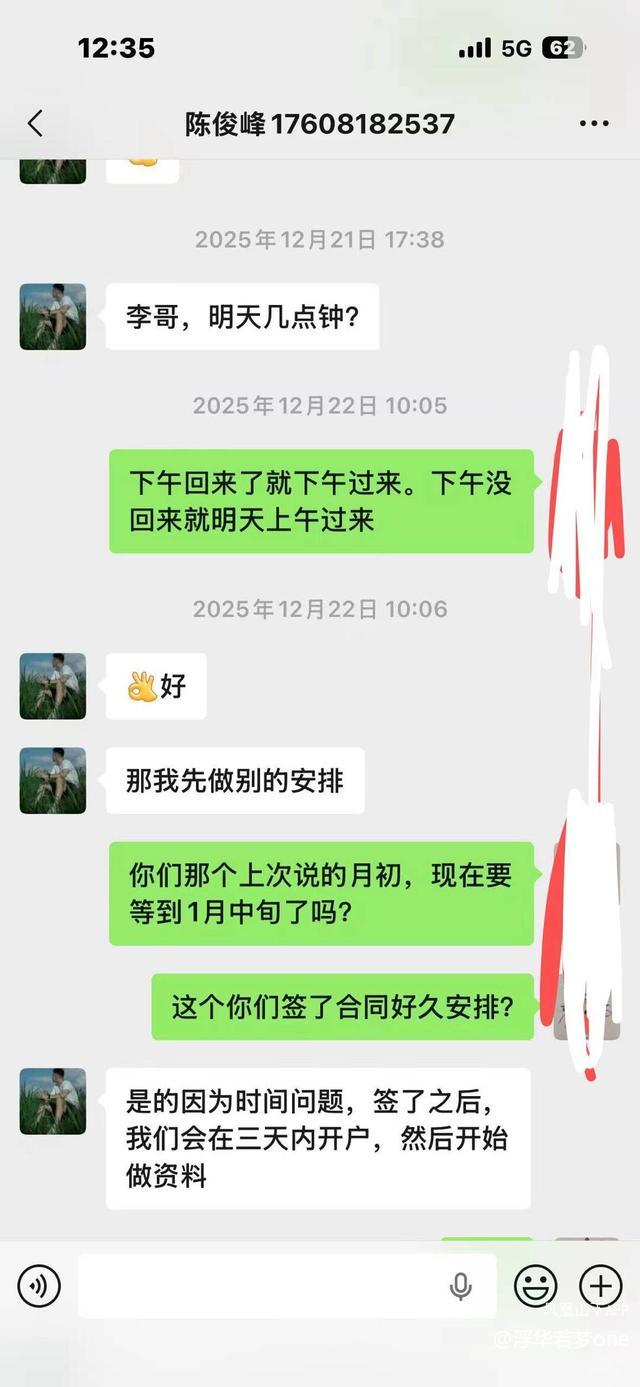
Task: Tap the microphone icon in input field
Action: (461, 1286)
